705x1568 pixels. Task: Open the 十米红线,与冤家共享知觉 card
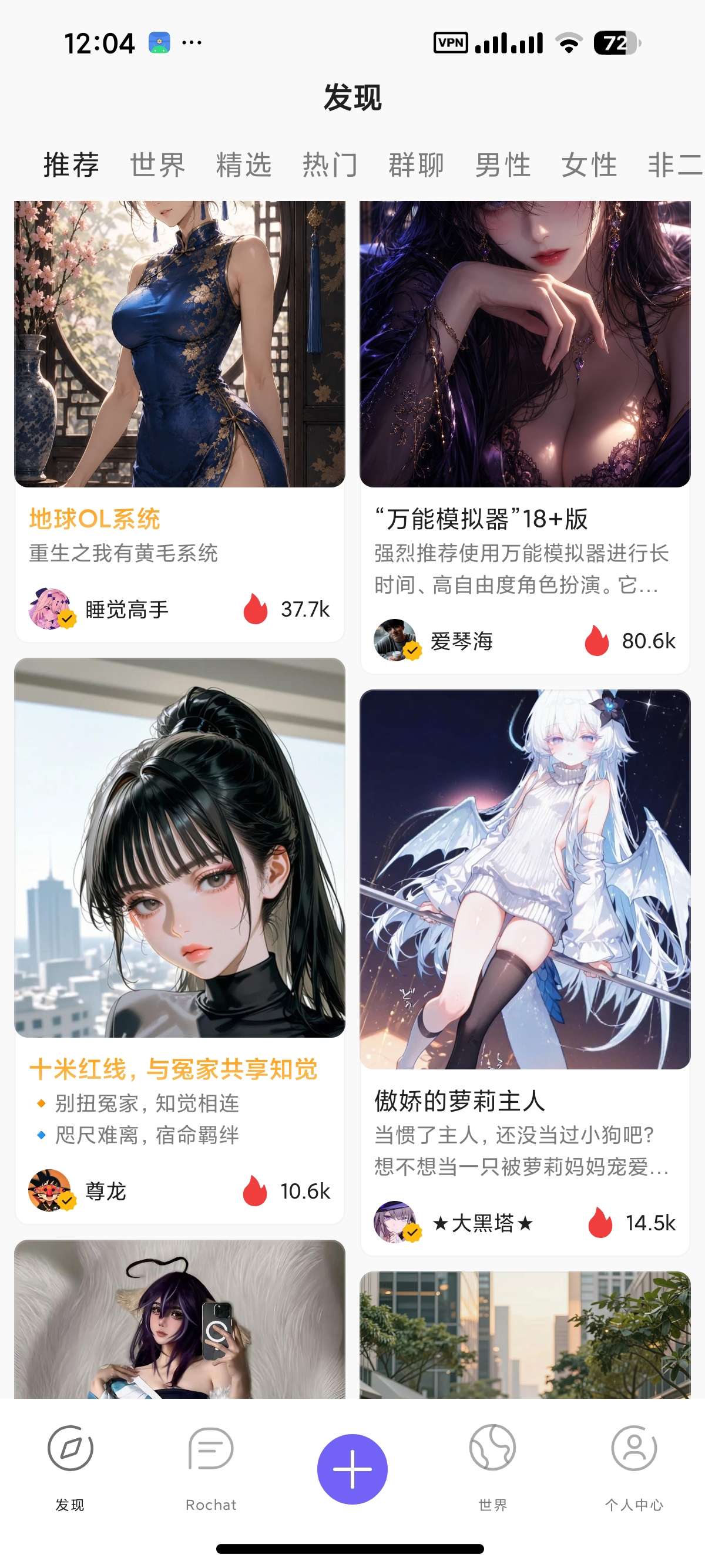point(180,940)
